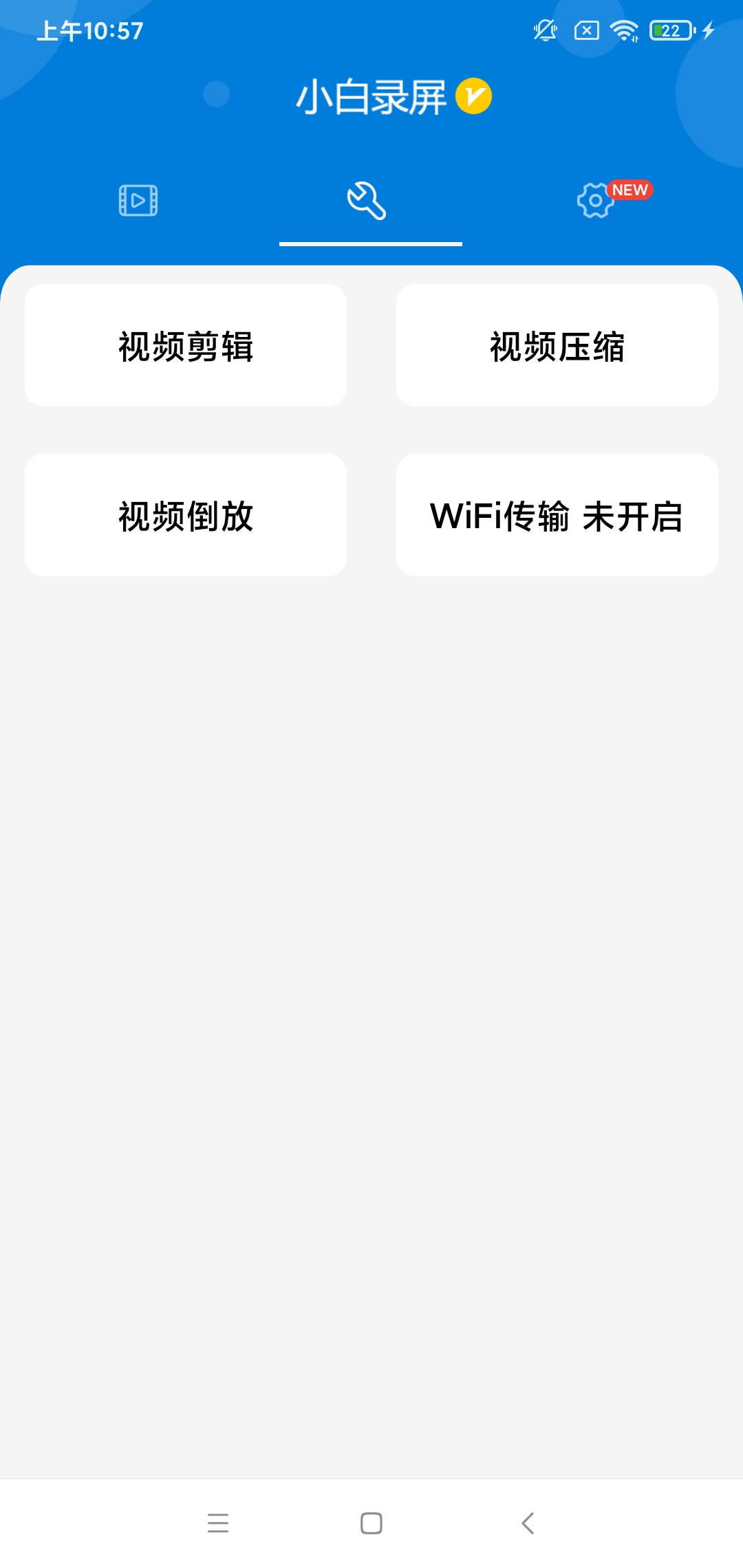Show recent apps from the navigation bar
Viewport: 743px width, 1568px height.
(218, 1523)
